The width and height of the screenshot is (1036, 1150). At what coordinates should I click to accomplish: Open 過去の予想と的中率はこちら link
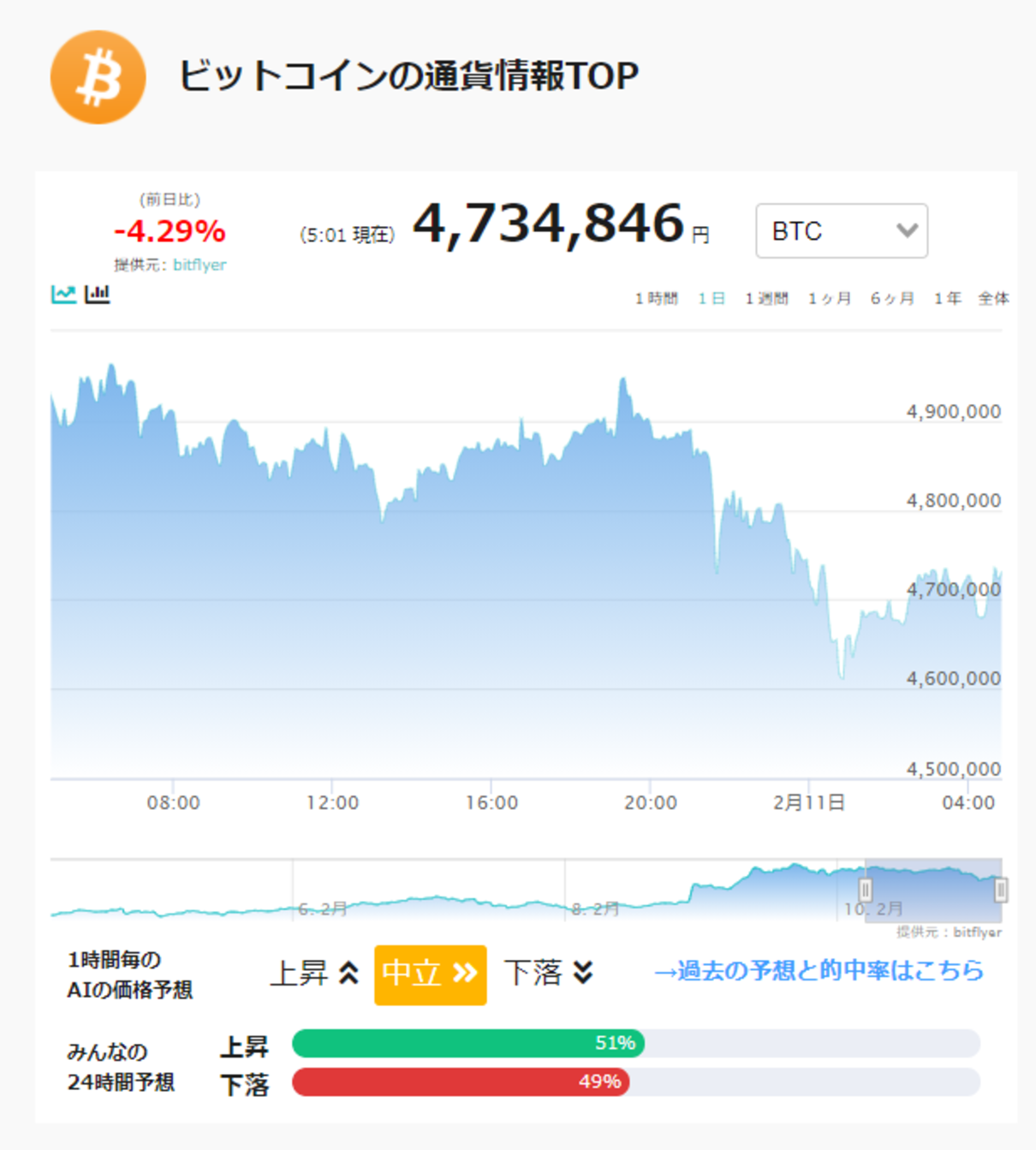[x=819, y=971]
